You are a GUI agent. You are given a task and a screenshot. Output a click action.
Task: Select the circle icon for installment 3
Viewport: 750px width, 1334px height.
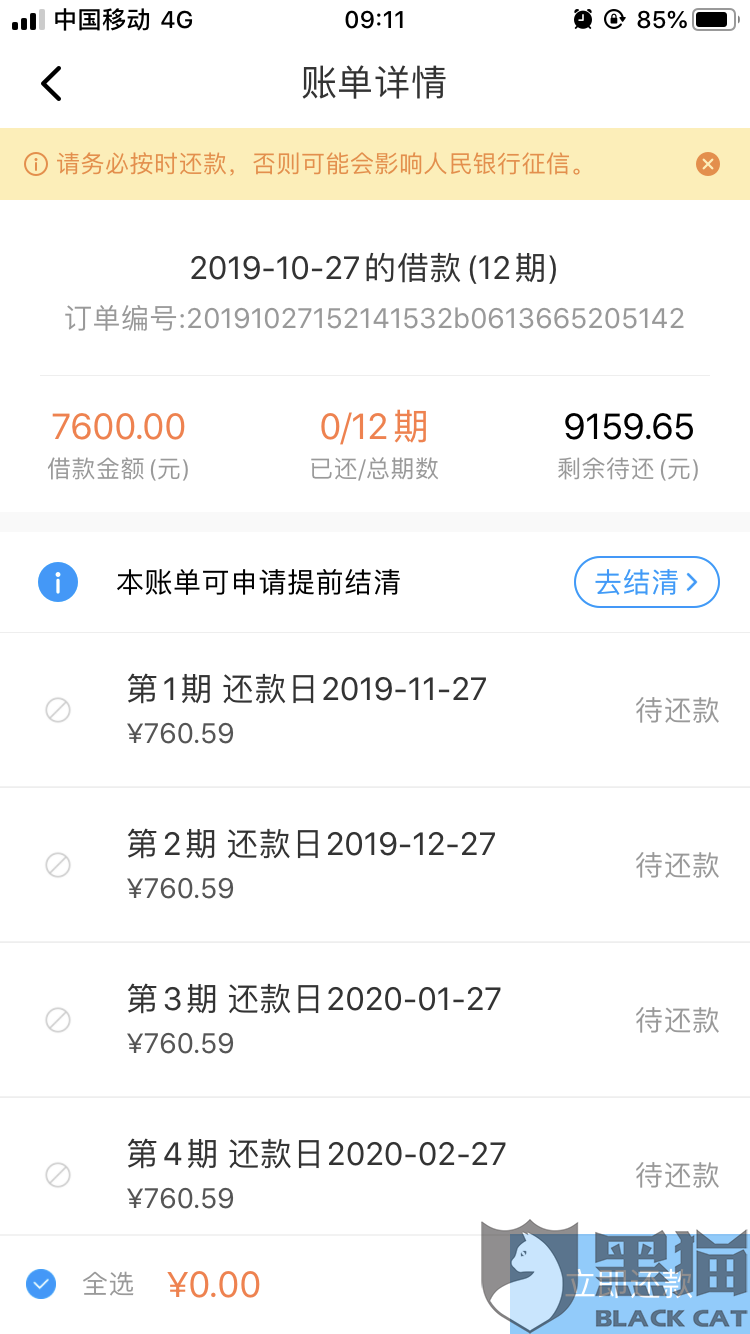(x=57, y=1020)
